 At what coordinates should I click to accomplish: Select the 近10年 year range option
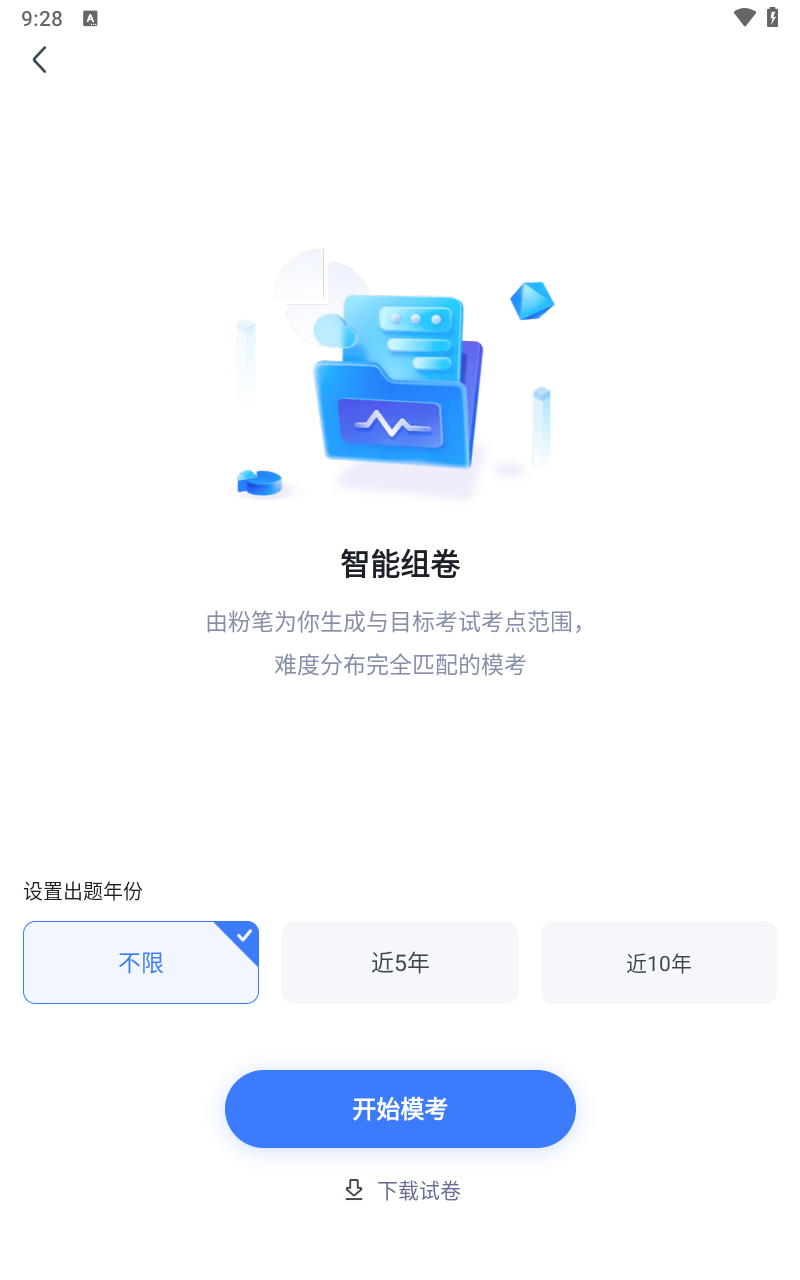coord(658,962)
